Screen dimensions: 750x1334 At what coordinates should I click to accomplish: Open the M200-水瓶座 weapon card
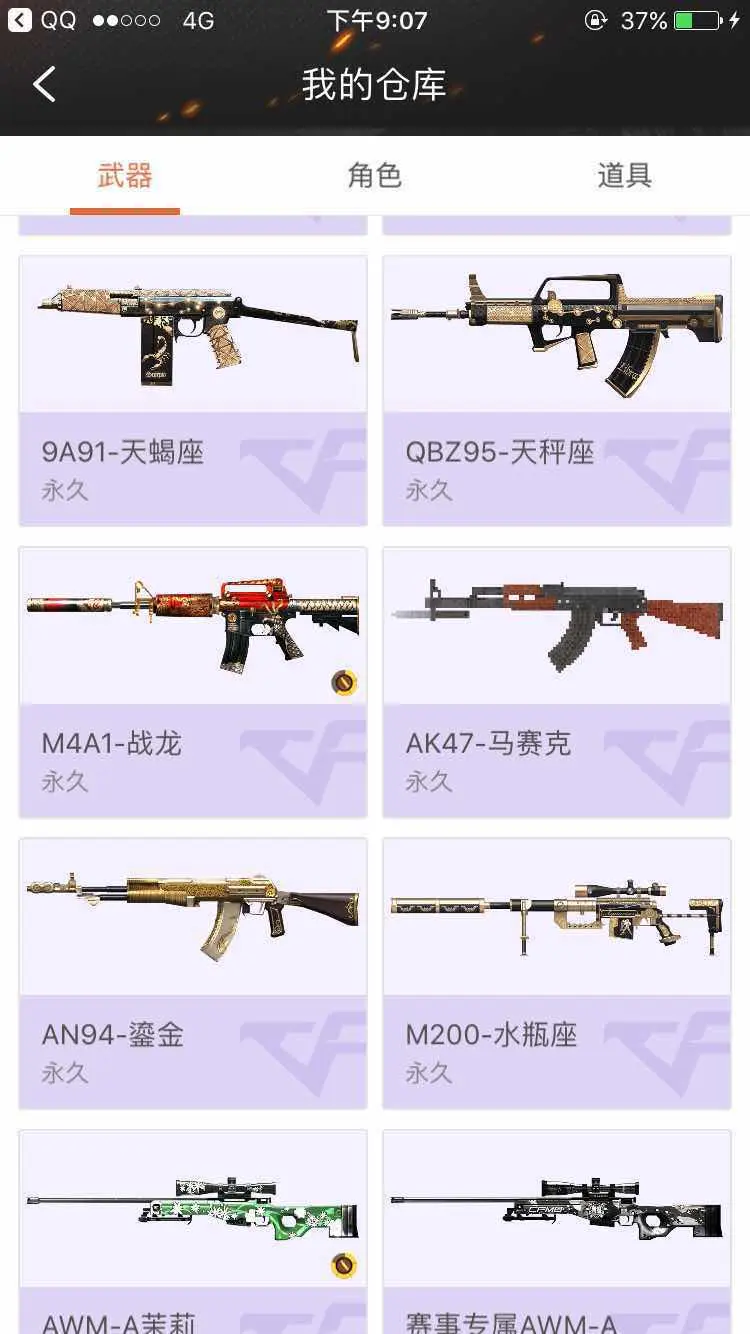pyautogui.click(x=557, y=973)
